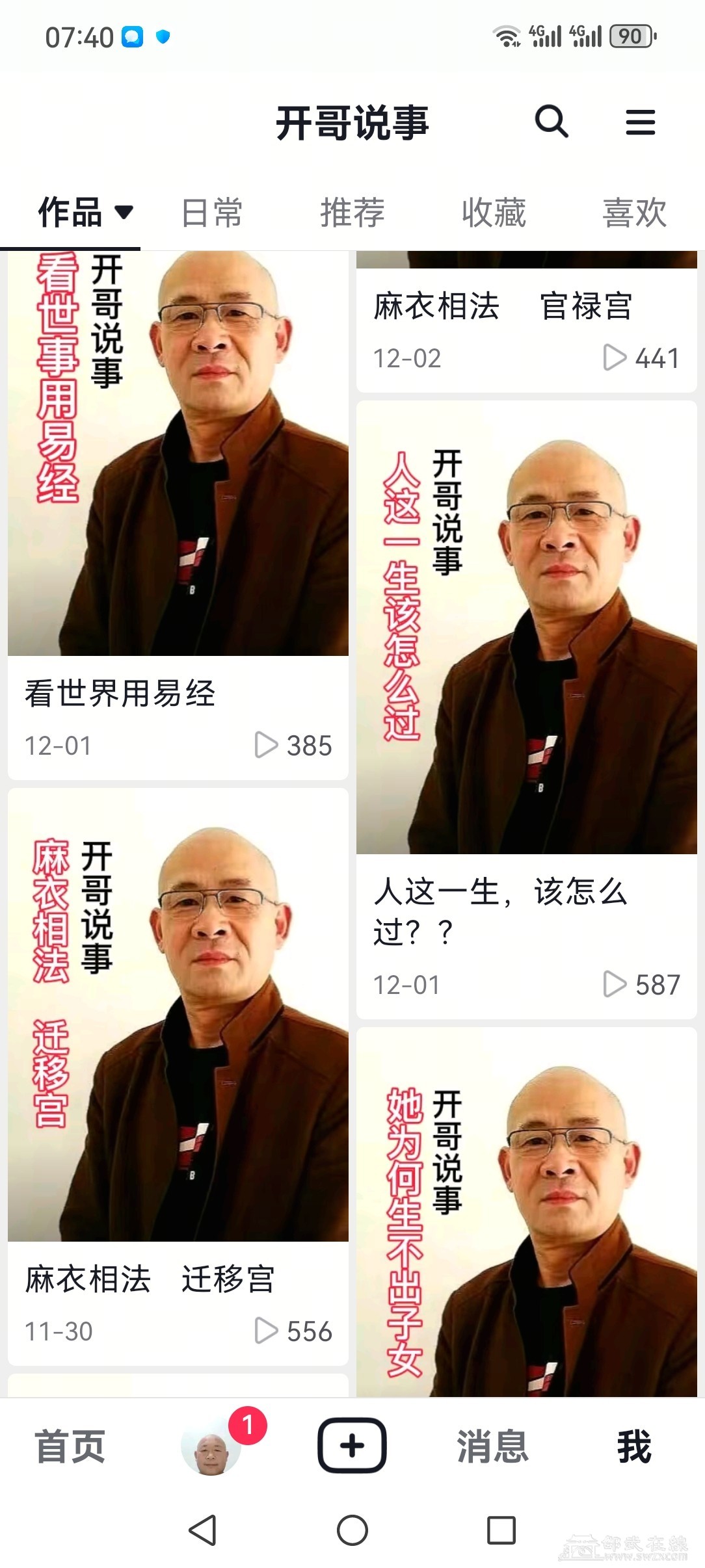Go to 首页 home tab
This screenshot has width=705, height=1568.
point(70,1446)
